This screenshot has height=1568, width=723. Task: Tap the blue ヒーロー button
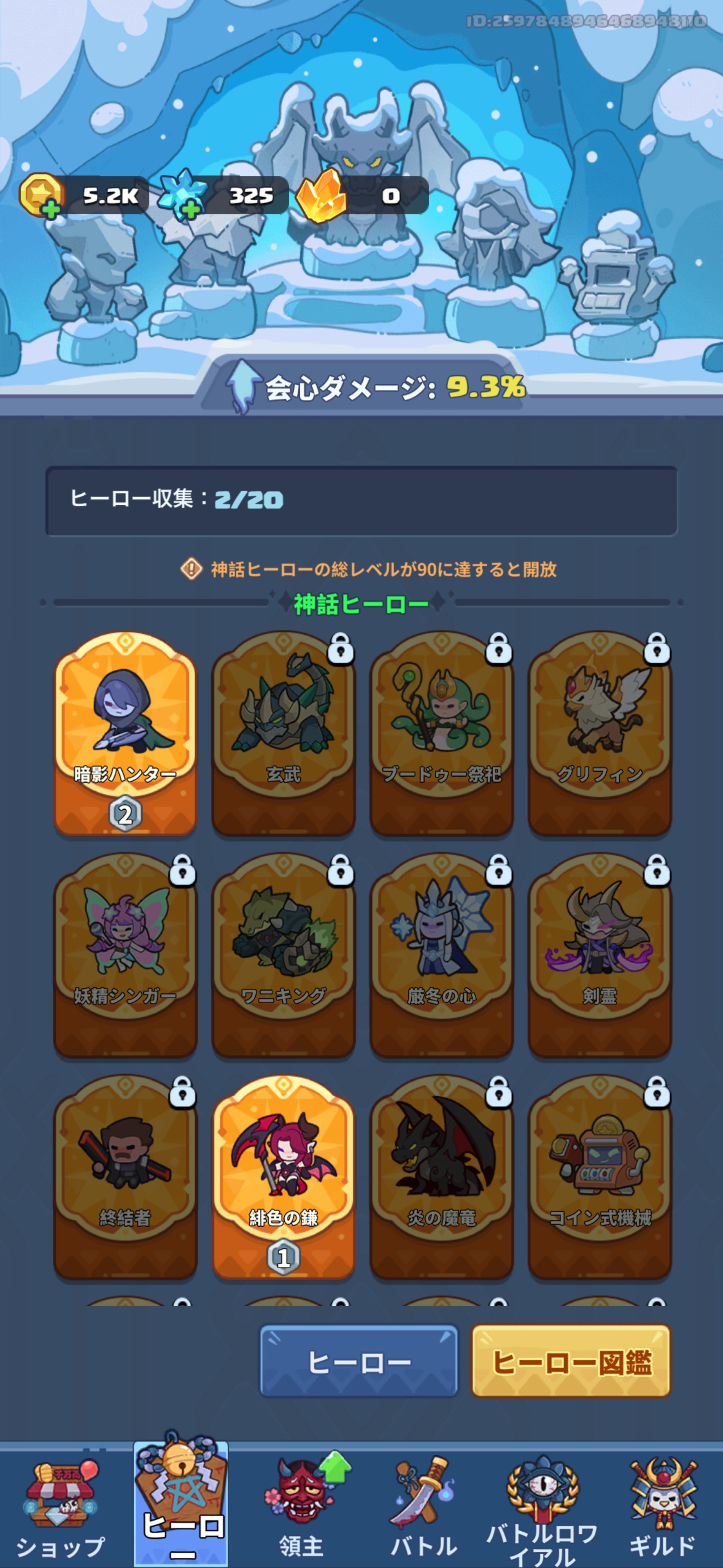coord(359,1361)
